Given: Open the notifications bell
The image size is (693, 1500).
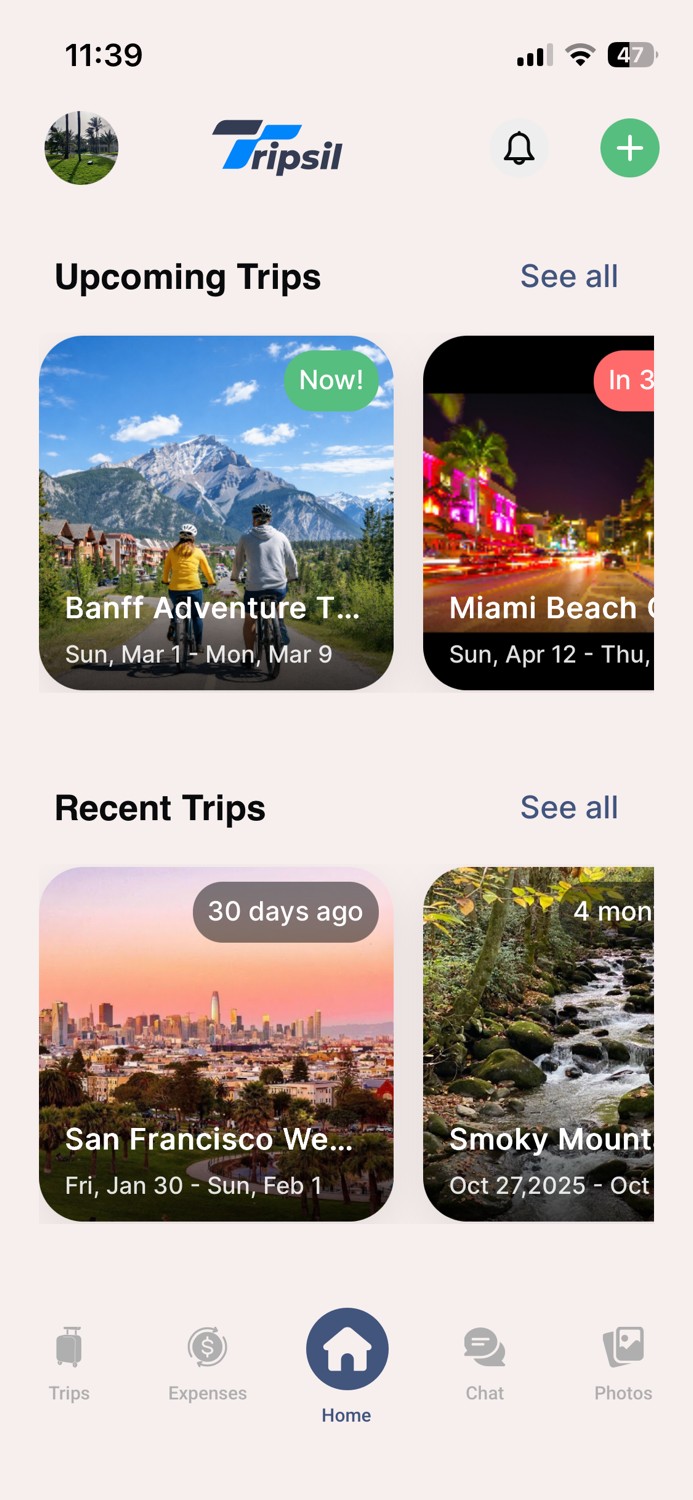Looking at the screenshot, I should [518, 148].
